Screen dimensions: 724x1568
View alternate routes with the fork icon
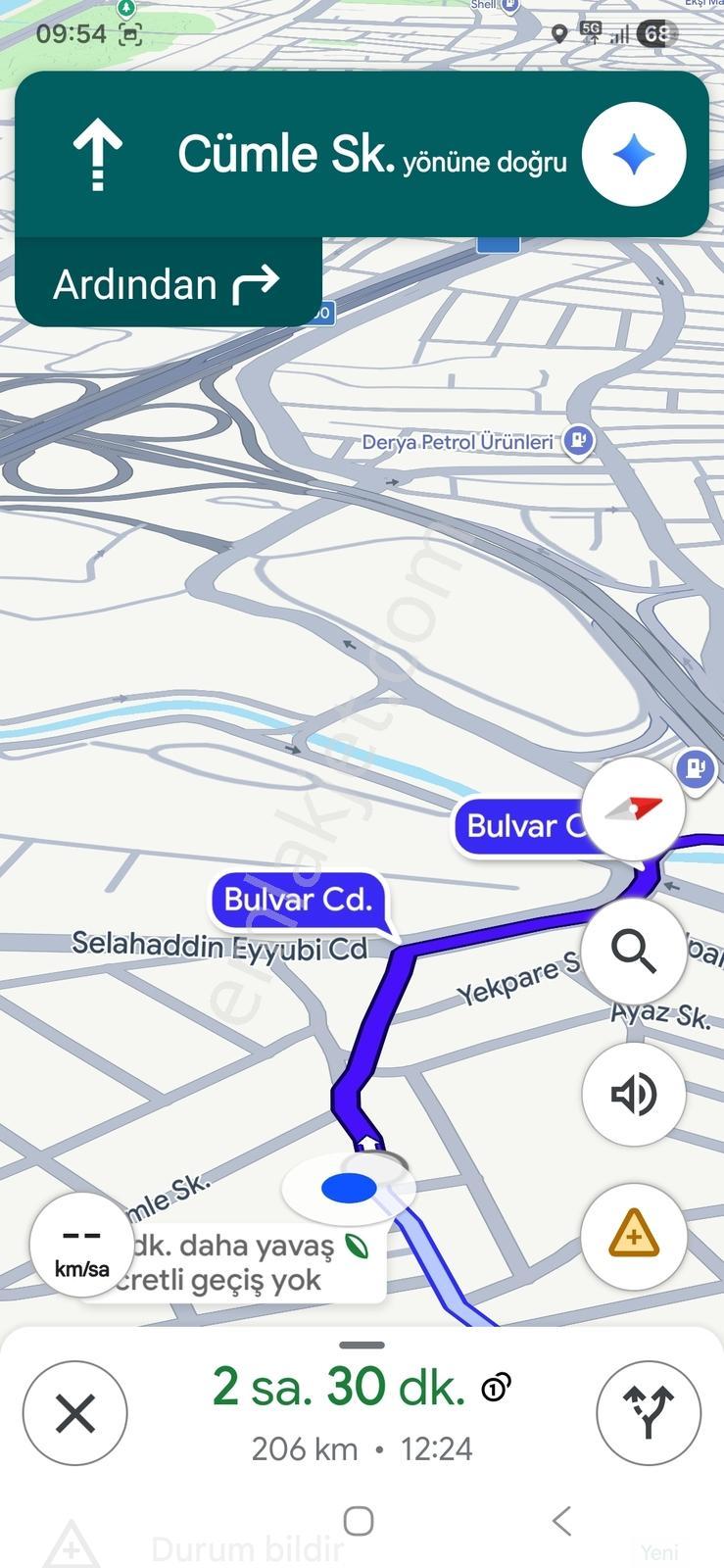649,1413
